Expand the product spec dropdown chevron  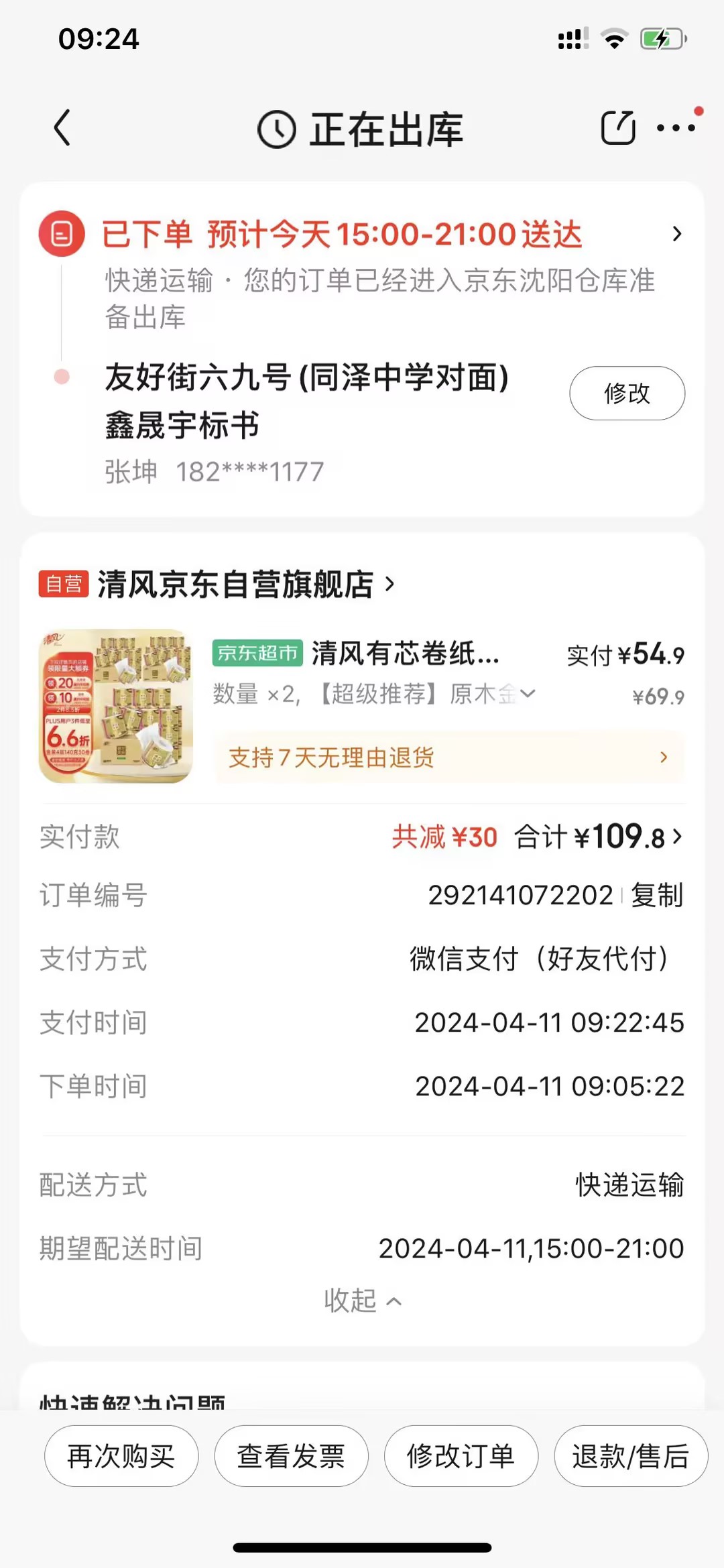click(x=528, y=693)
